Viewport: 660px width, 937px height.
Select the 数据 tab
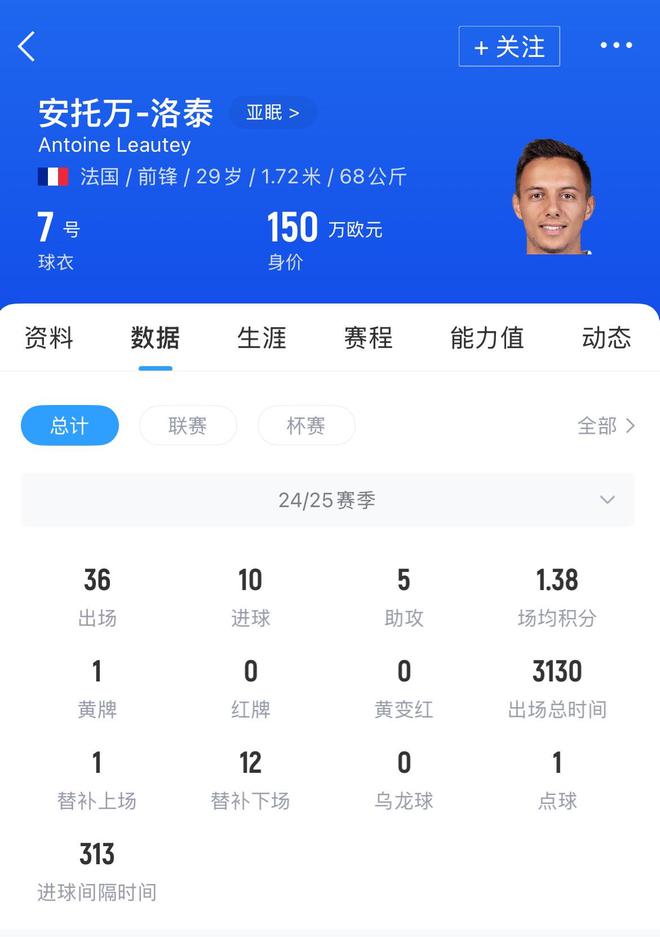tap(155, 338)
